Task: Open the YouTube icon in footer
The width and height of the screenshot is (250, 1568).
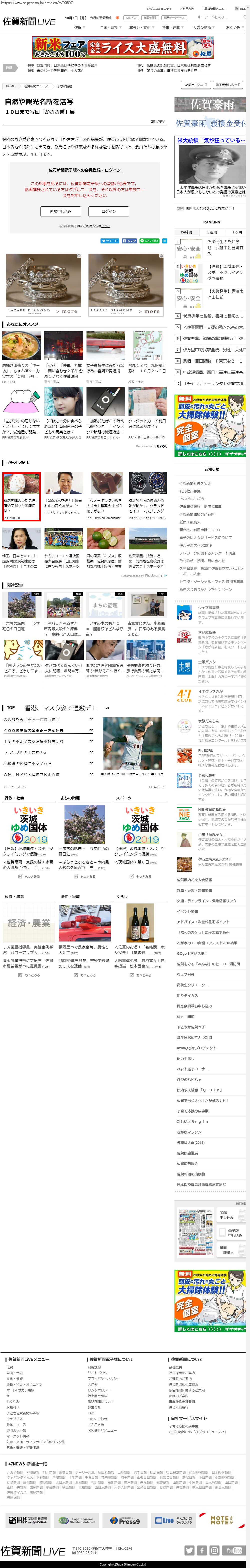Action: coord(233,1550)
